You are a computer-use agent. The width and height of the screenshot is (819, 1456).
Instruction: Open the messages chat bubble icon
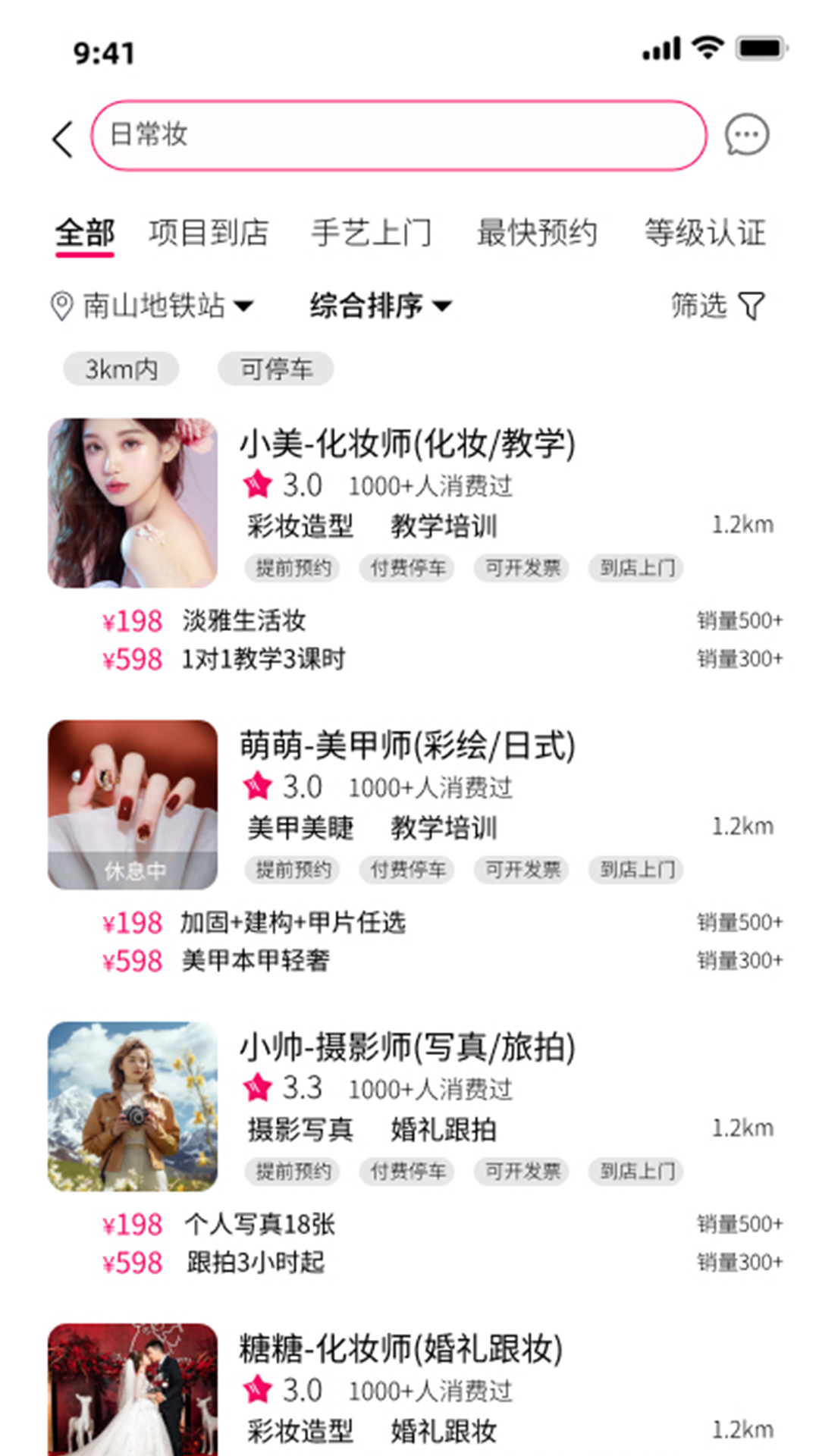point(746,136)
